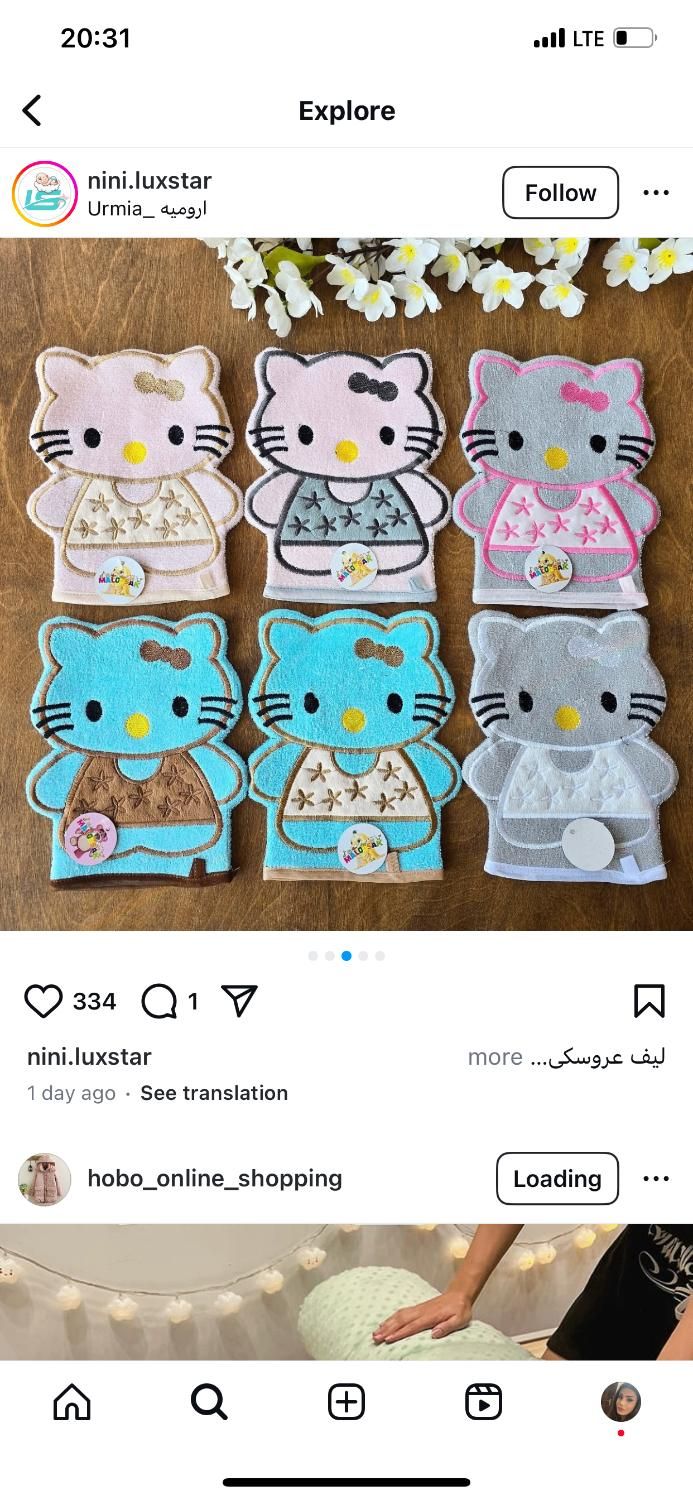The image size is (693, 1500).
Task: Open the overflow menu for nini.luxstar's post
Action: point(656,193)
